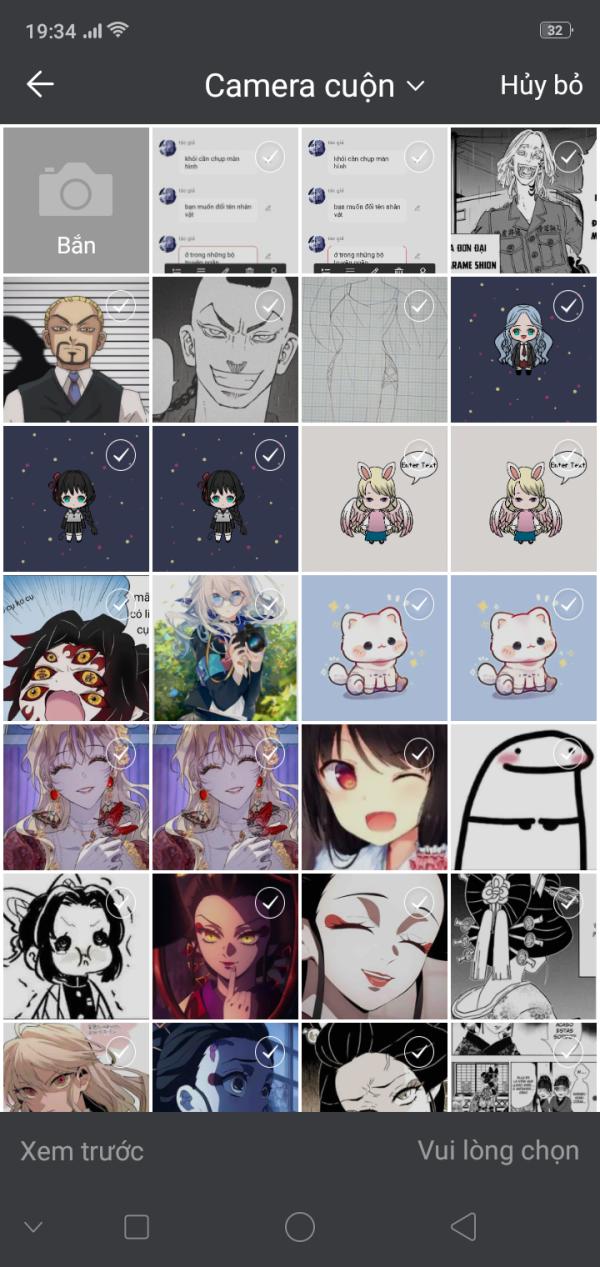Open the Bắn camera tile

pyautogui.click(x=76, y=200)
